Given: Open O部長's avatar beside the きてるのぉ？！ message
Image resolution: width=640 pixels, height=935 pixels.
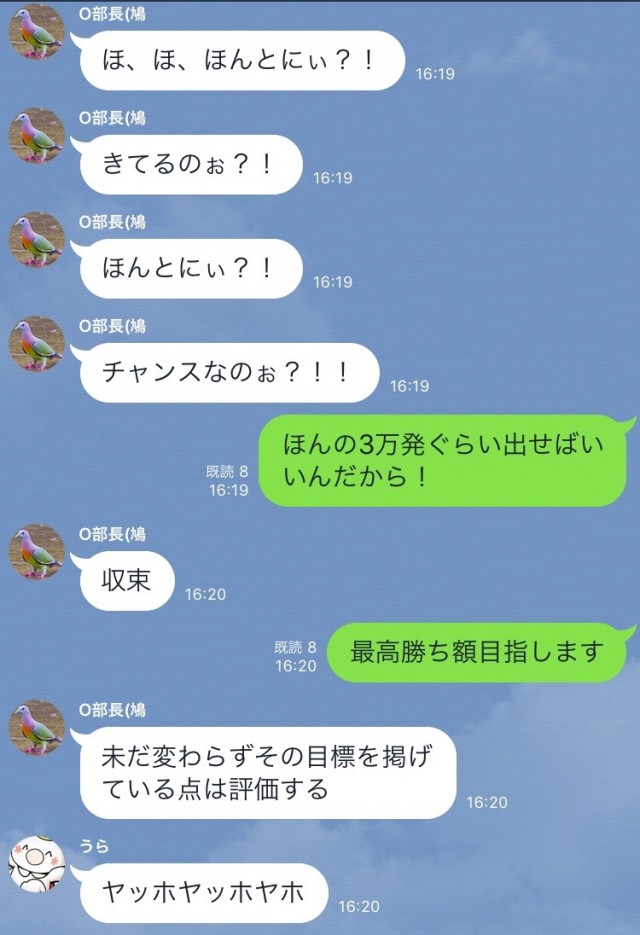Looking at the screenshot, I should [x=37, y=136].
